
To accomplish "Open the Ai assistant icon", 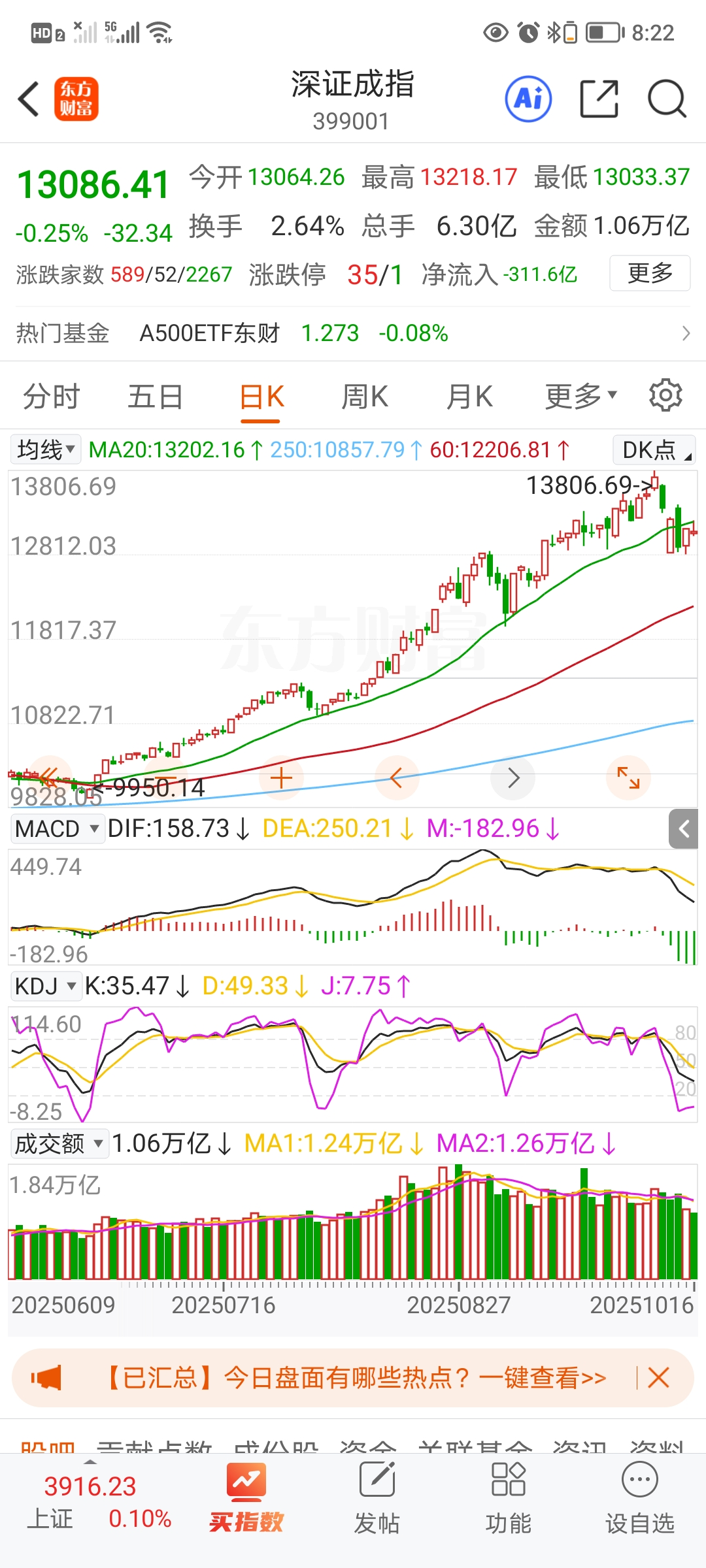I will tap(528, 99).
